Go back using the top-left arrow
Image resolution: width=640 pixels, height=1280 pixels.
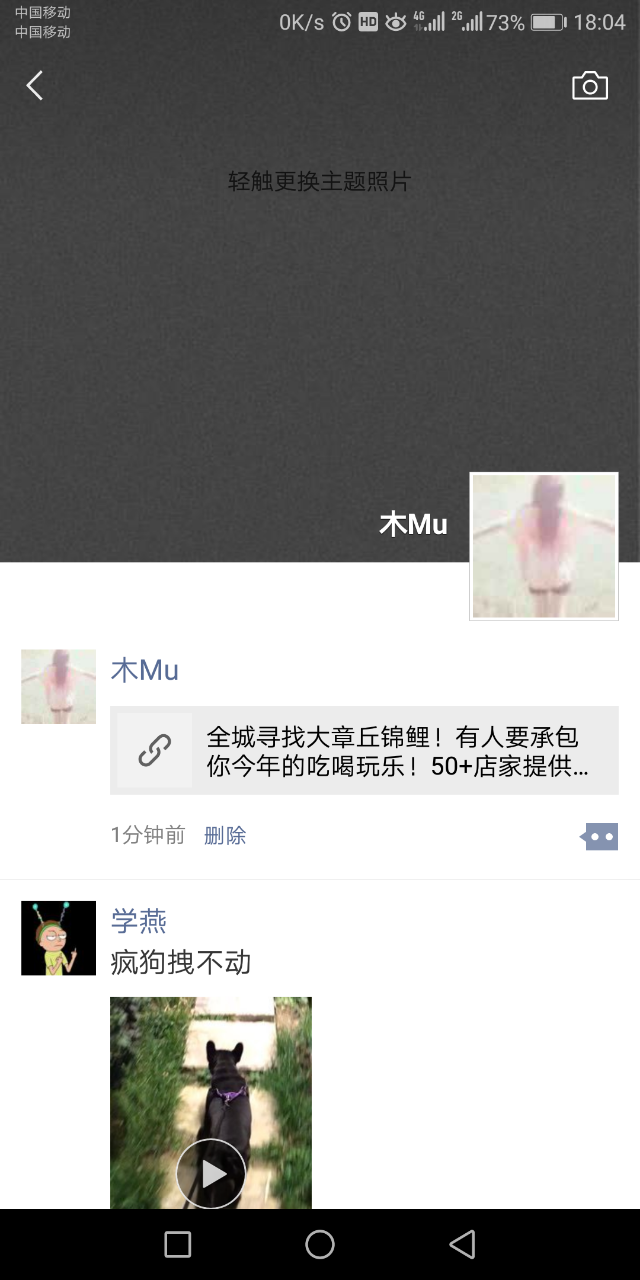[34, 86]
